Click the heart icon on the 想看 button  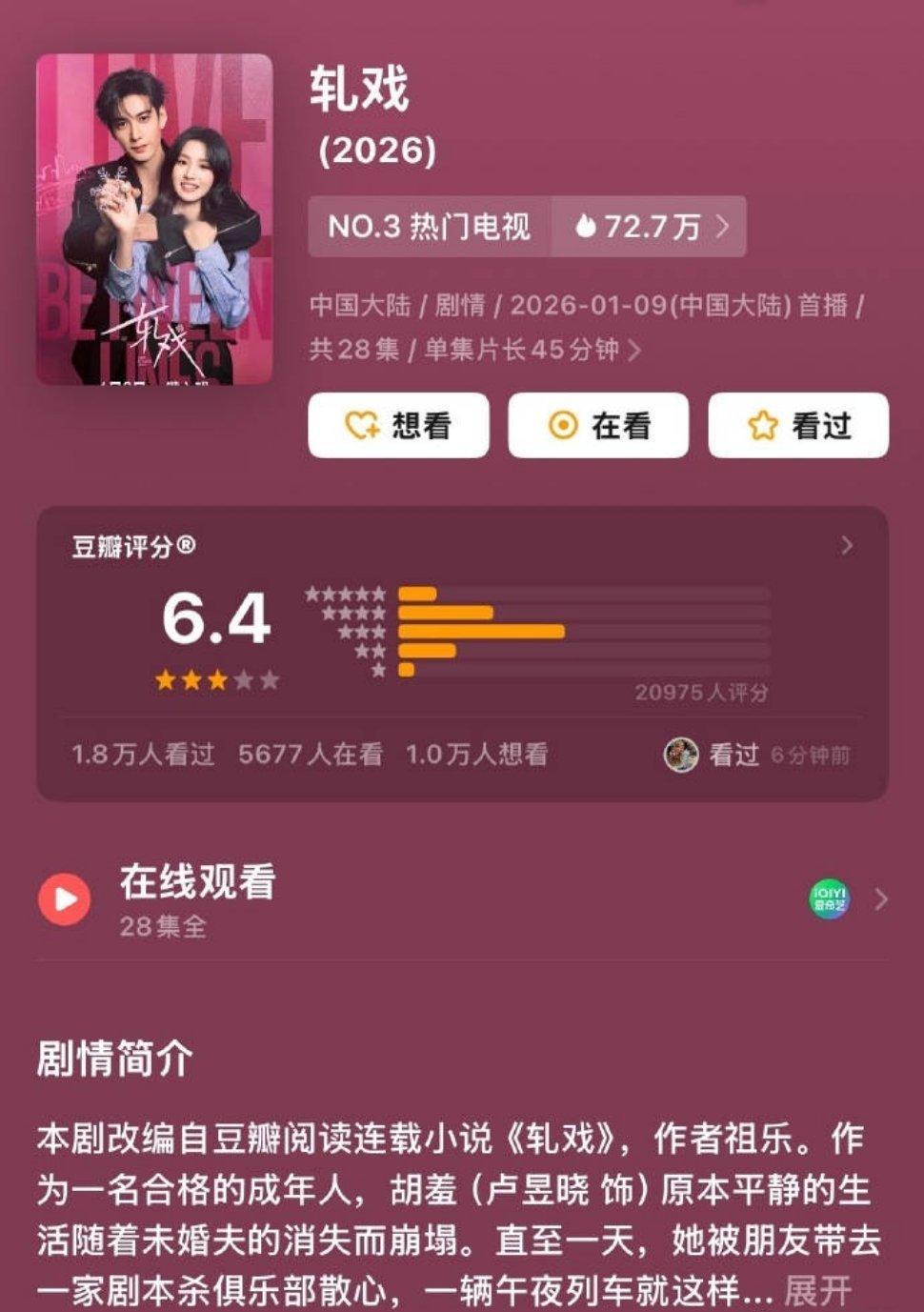click(x=360, y=426)
